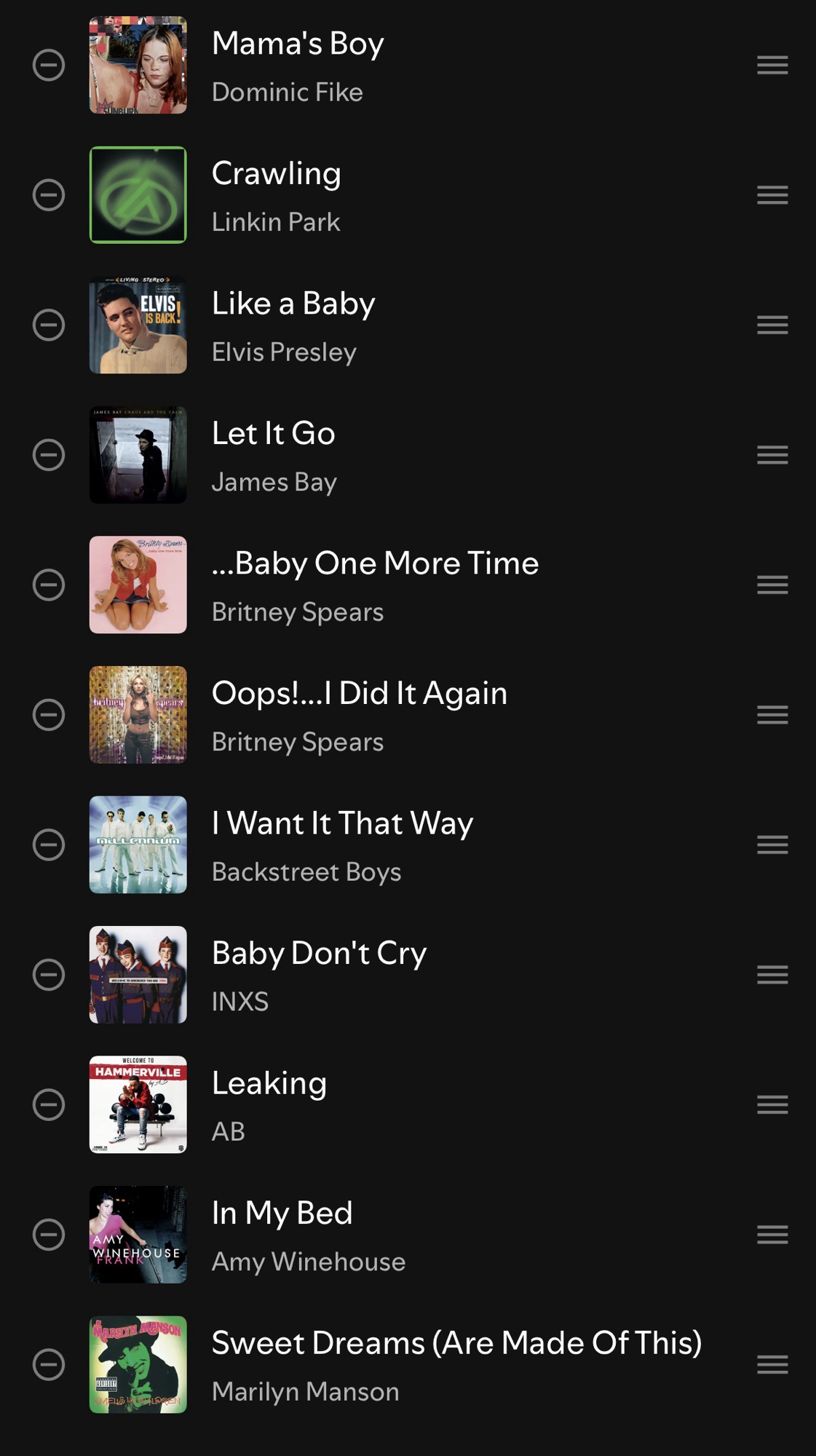Tap reorder handle for Oops!...I Did It Again
The height and width of the screenshot is (1456, 816).
(772, 715)
